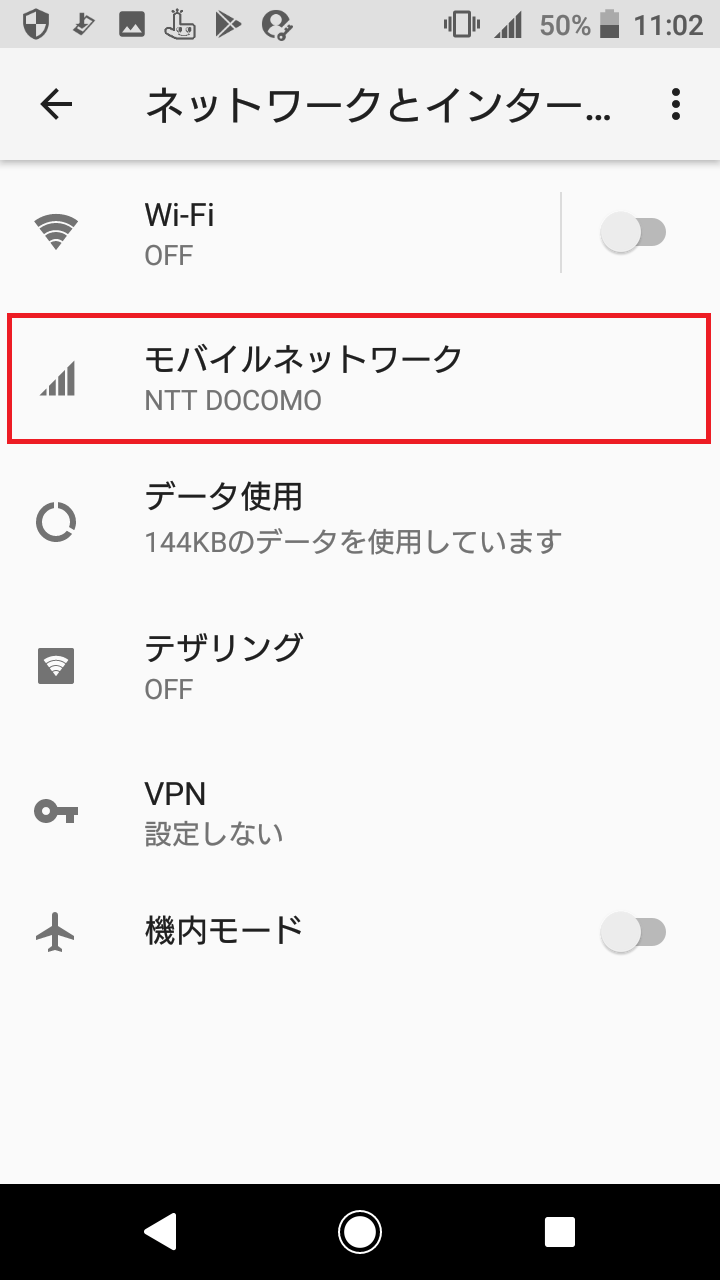
Task: Open the three-dot overflow menu
Action: (x=675, y=103)
